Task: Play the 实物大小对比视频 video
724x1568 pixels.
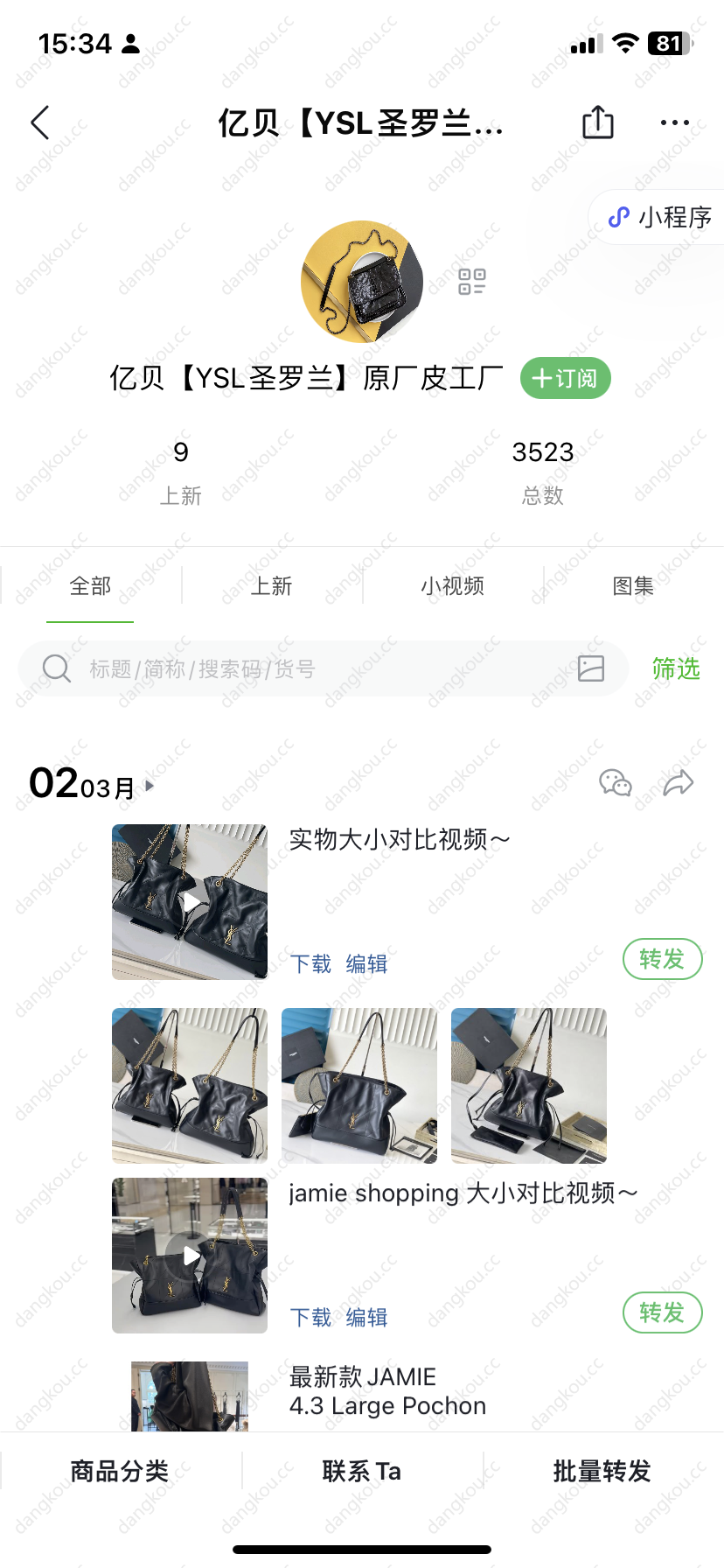Action: (x=190, y=901)
